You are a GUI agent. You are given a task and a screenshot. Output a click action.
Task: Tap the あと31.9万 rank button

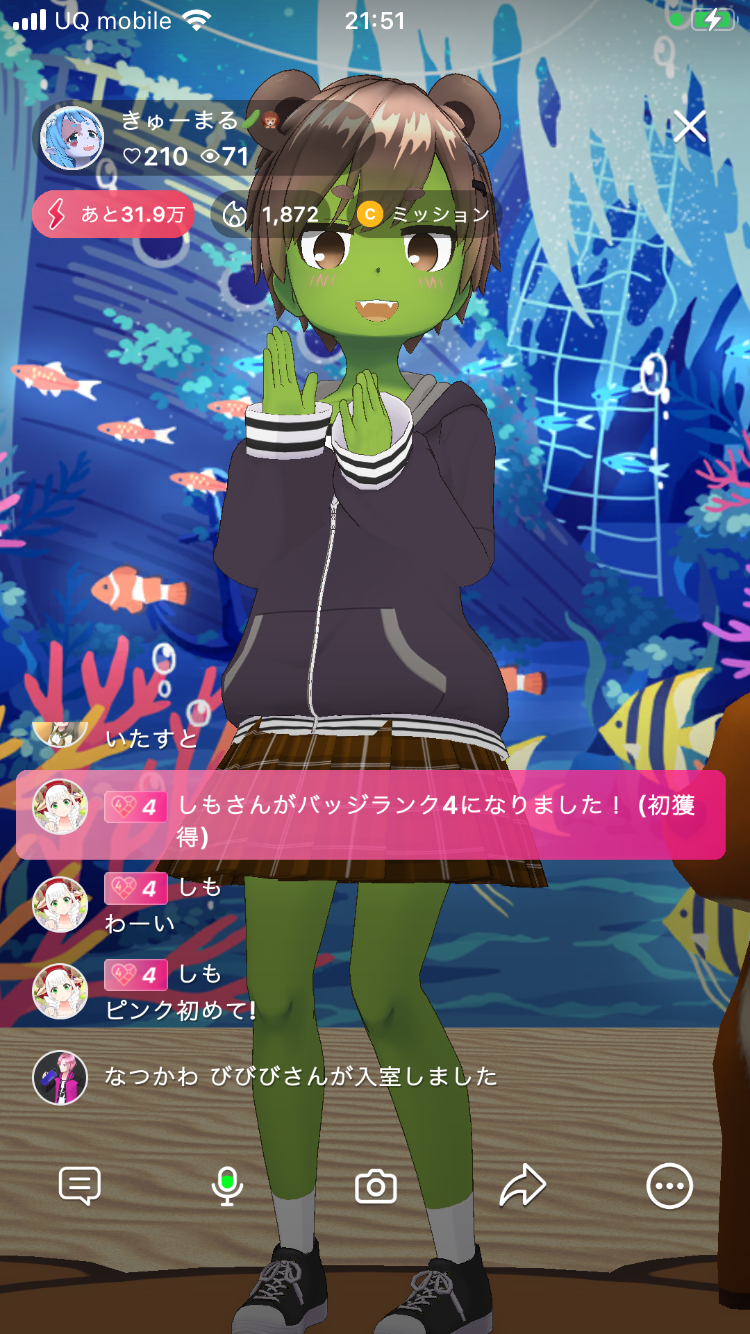113,214
